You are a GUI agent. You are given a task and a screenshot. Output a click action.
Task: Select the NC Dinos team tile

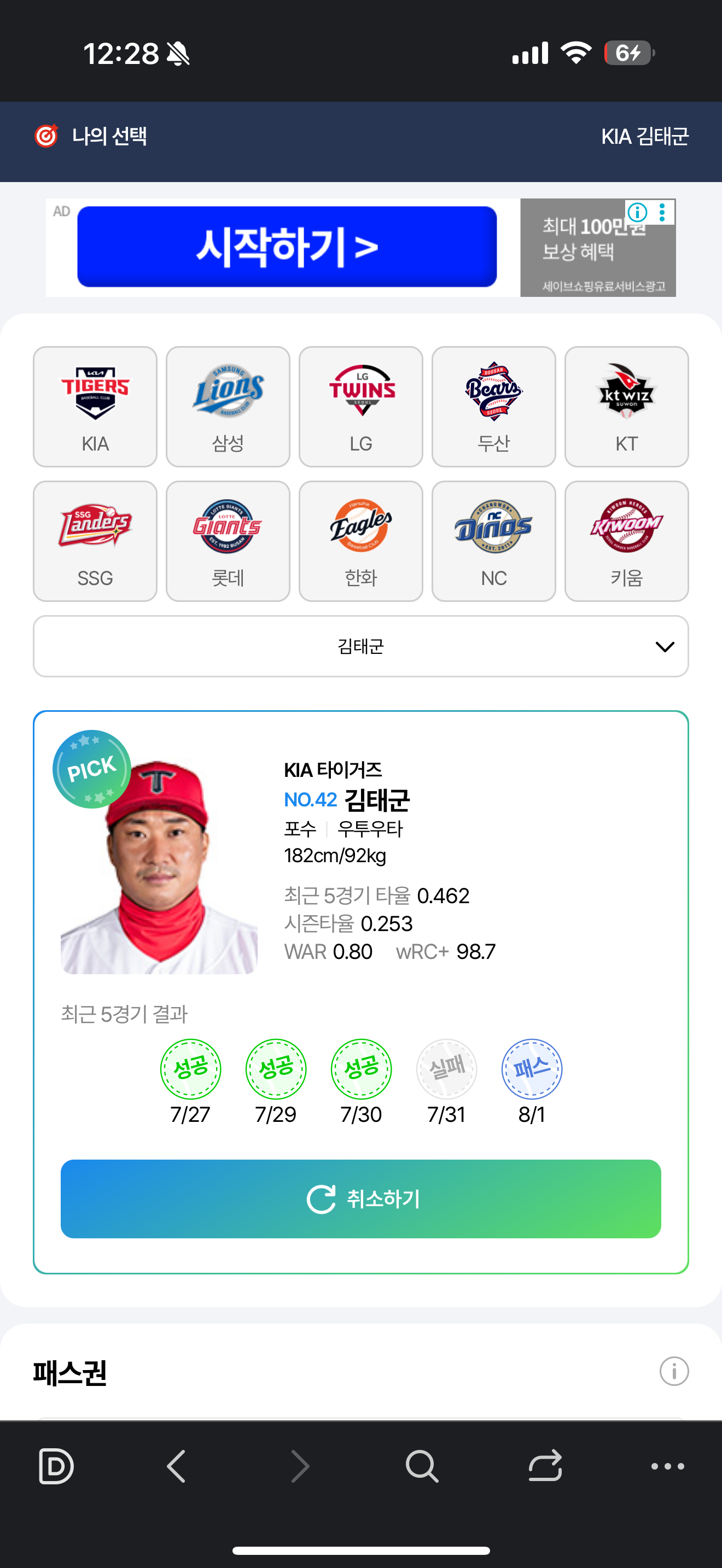[493, 541]
